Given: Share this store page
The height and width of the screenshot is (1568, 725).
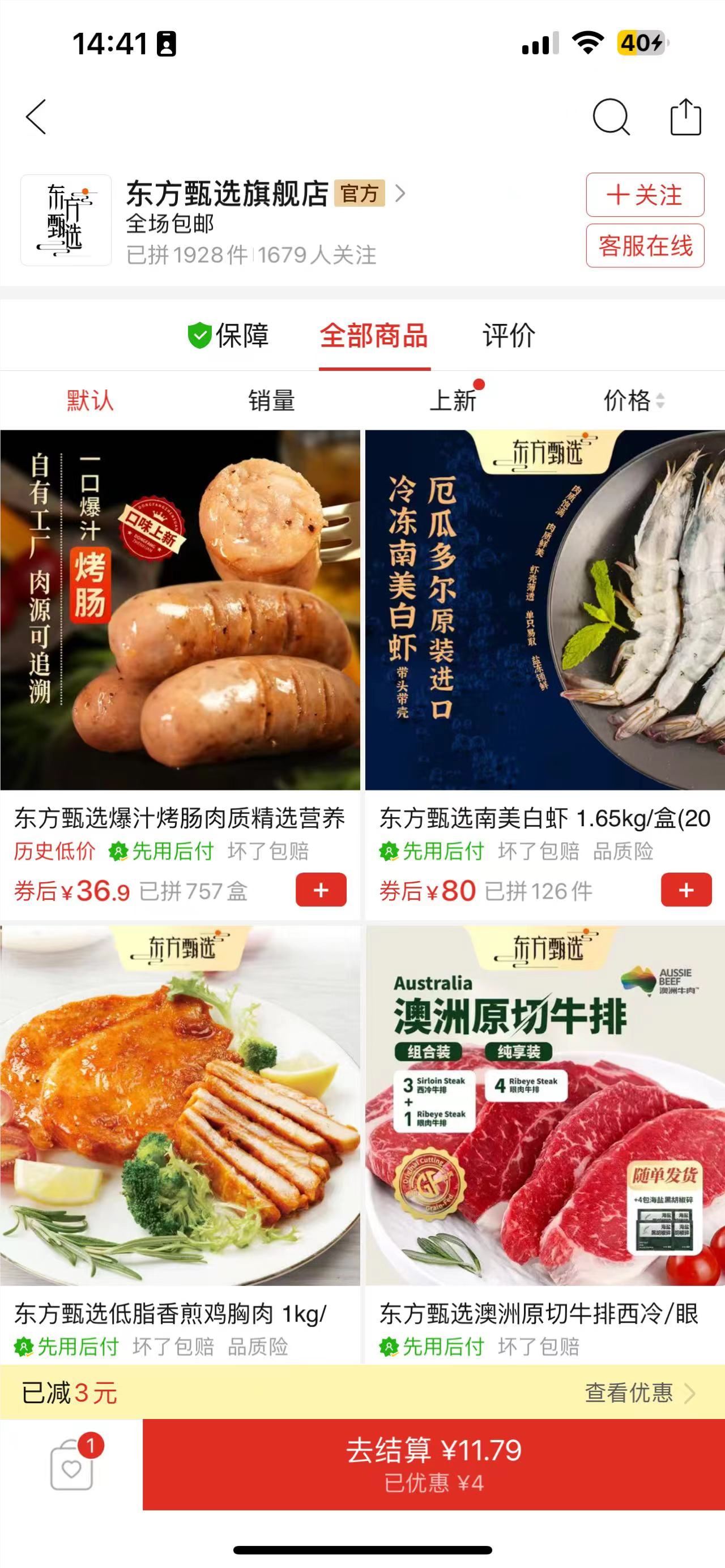Looking at the screenshot, I should (685, 117).
